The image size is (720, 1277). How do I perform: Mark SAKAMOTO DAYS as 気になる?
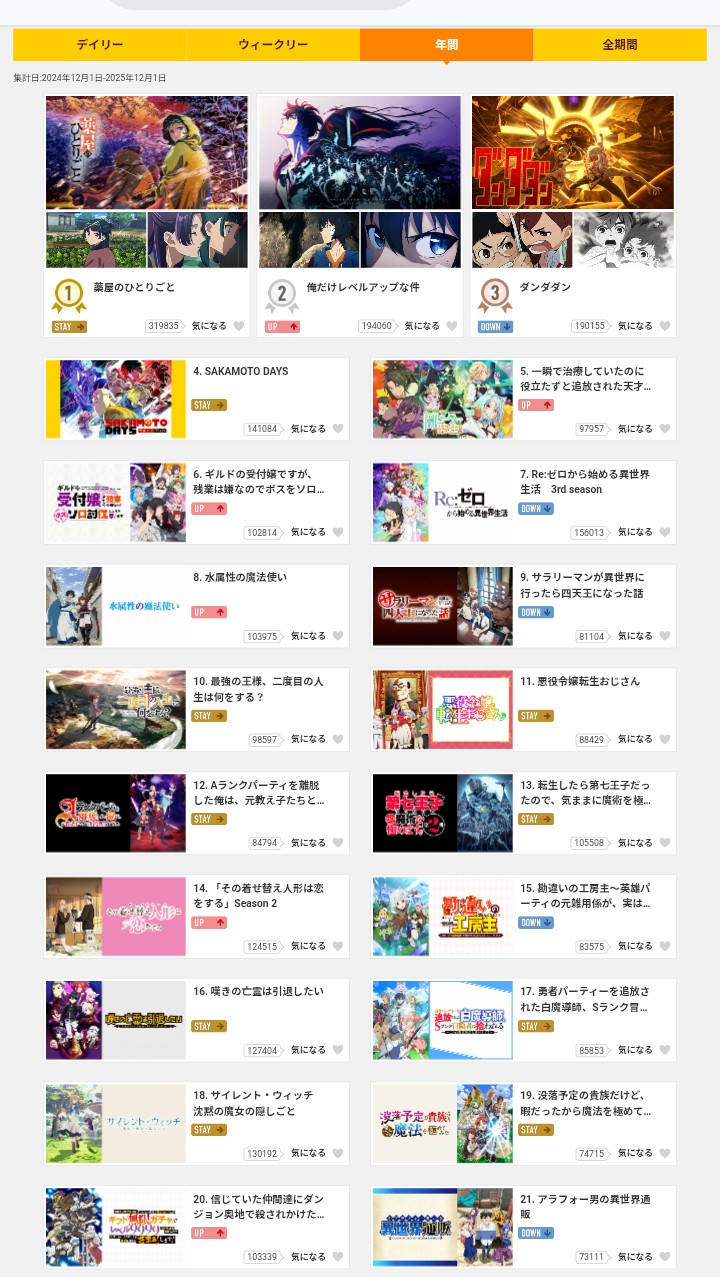click(x=338, y=429)
